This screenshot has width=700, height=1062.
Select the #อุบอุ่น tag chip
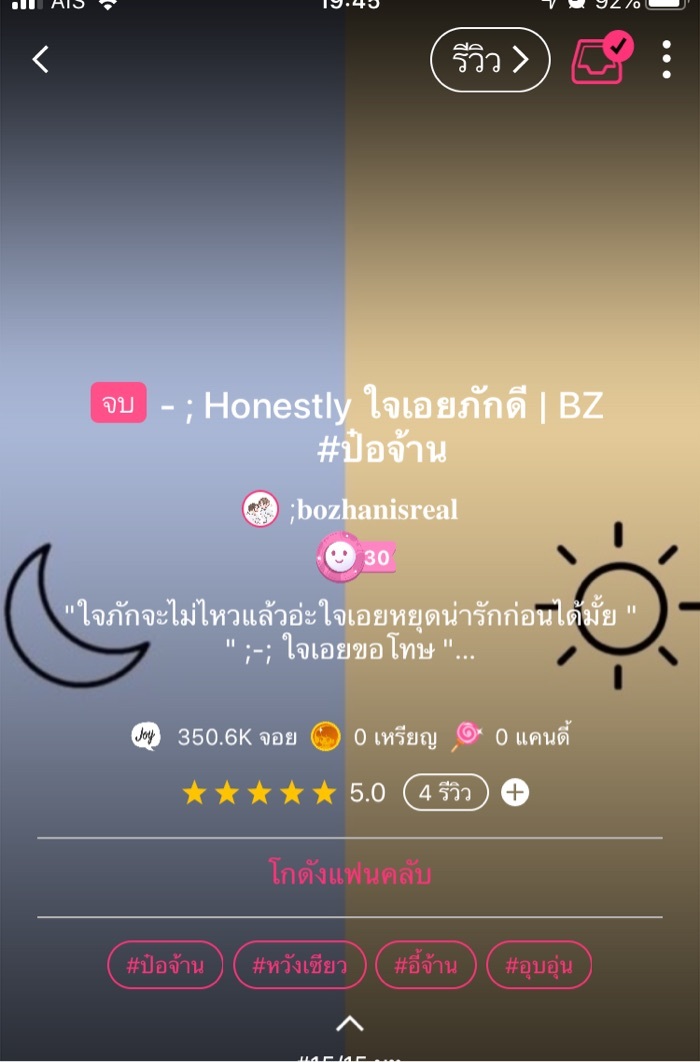539,965
